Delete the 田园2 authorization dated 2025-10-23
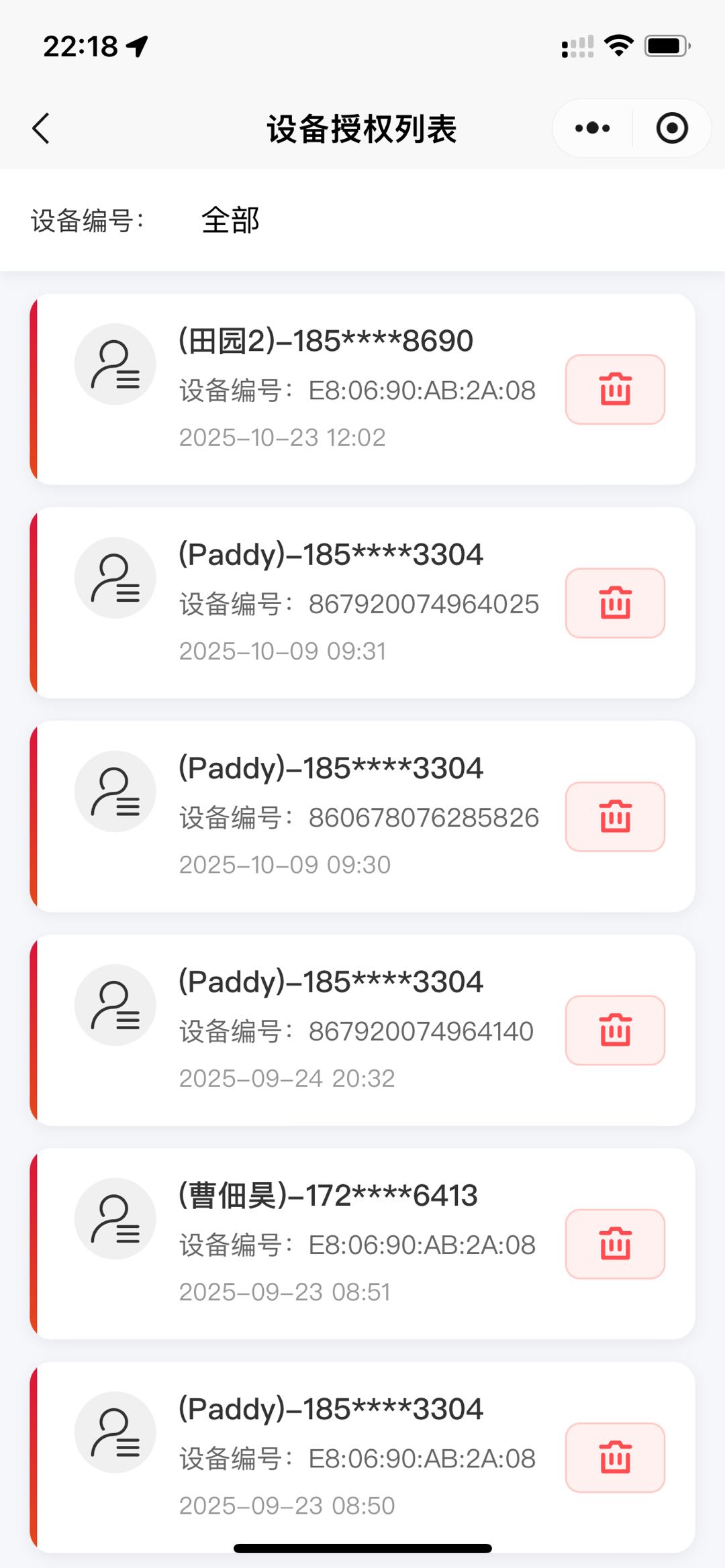This screenshot has width=725, height=1568. point(615,390)
